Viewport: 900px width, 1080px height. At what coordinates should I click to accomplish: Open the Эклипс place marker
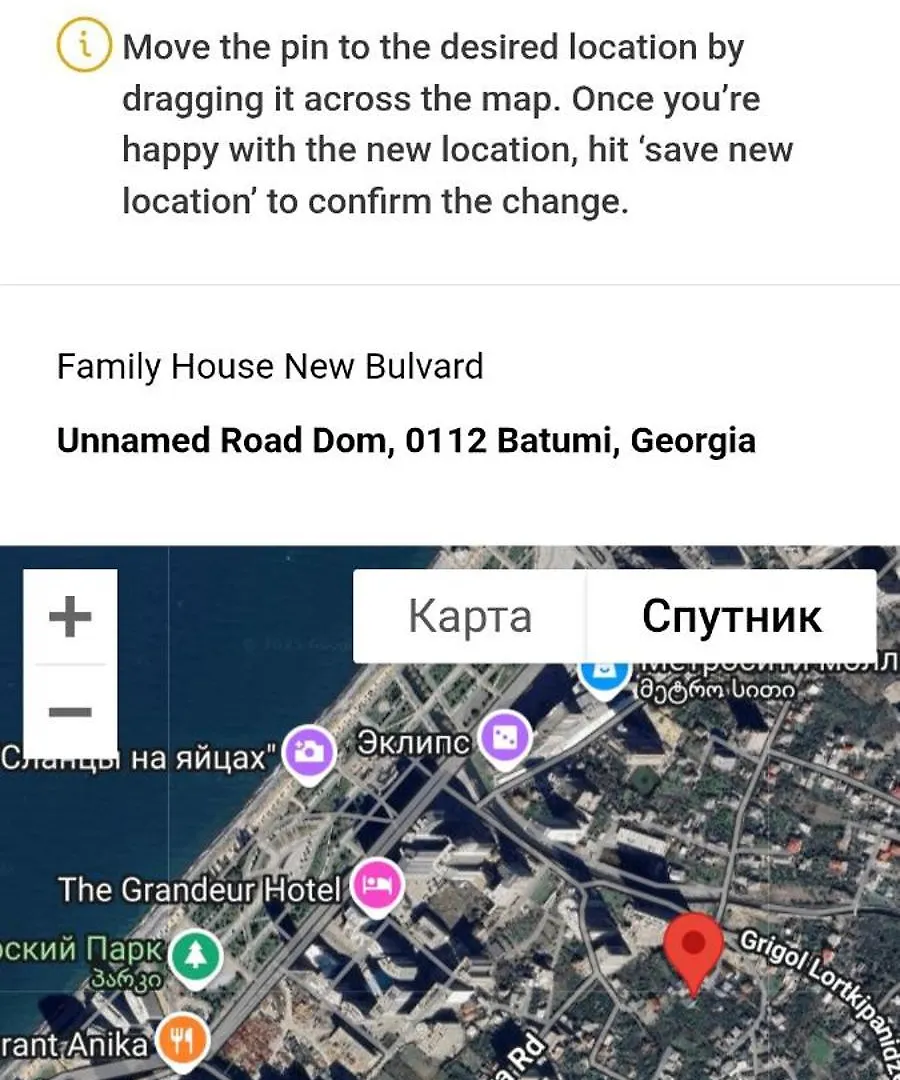pyautogui.click(x=504, y=741)
